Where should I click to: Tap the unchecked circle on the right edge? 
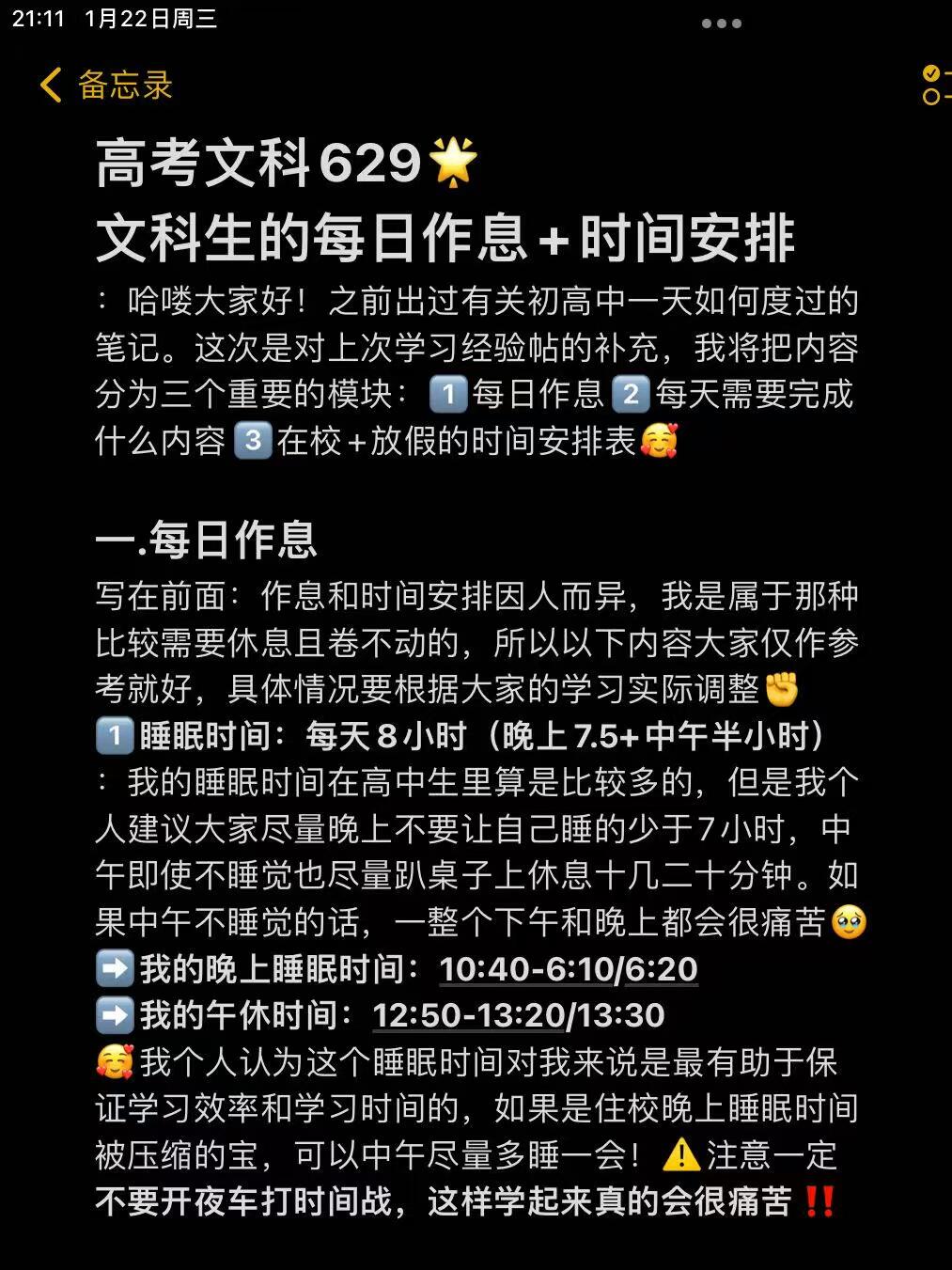coord(932,96)
